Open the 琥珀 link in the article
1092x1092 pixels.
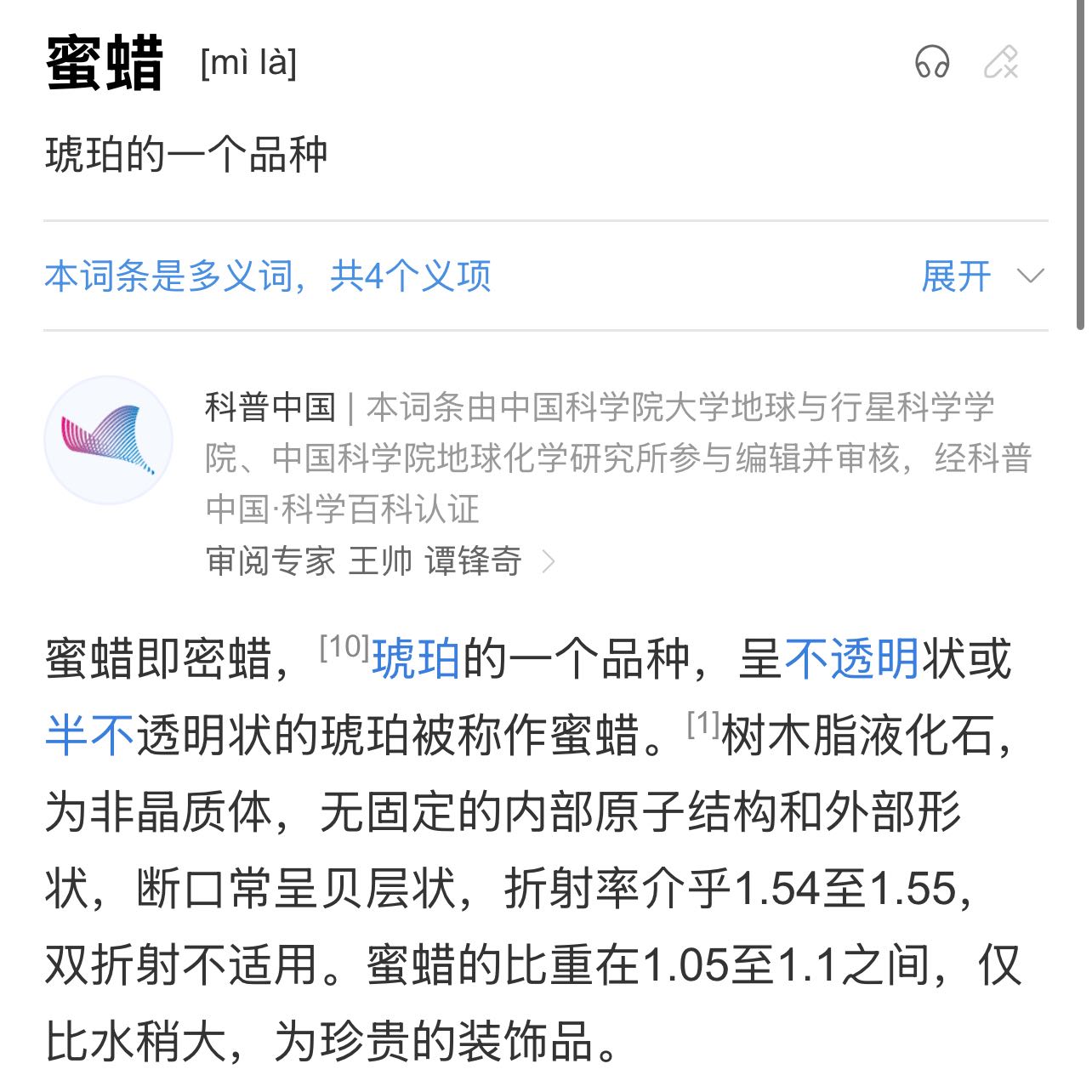[416, 659]
